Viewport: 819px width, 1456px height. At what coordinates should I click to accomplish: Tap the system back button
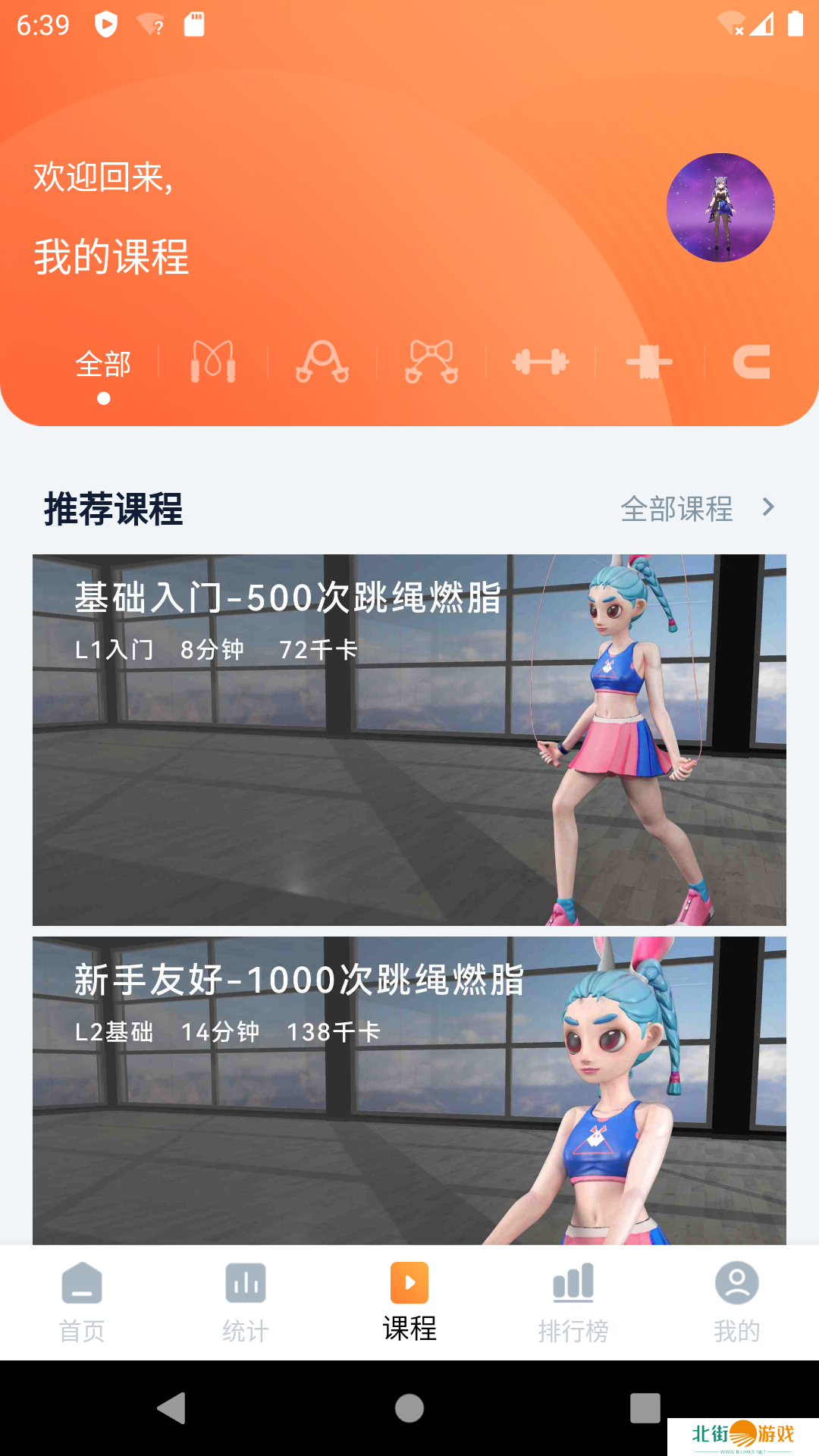click(x=172, y=1408)
